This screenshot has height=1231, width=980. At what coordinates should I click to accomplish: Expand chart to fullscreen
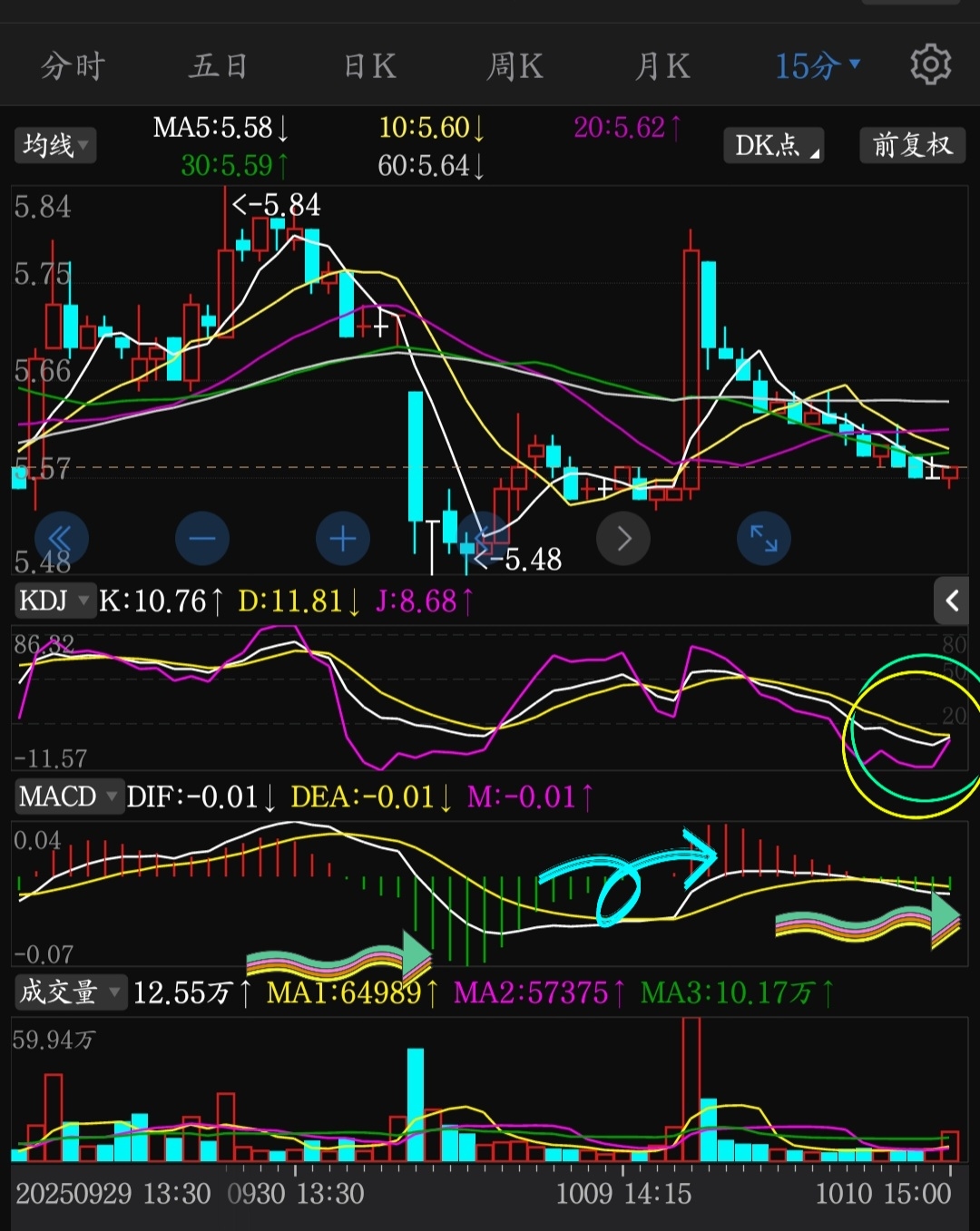[x=764, y=539]
